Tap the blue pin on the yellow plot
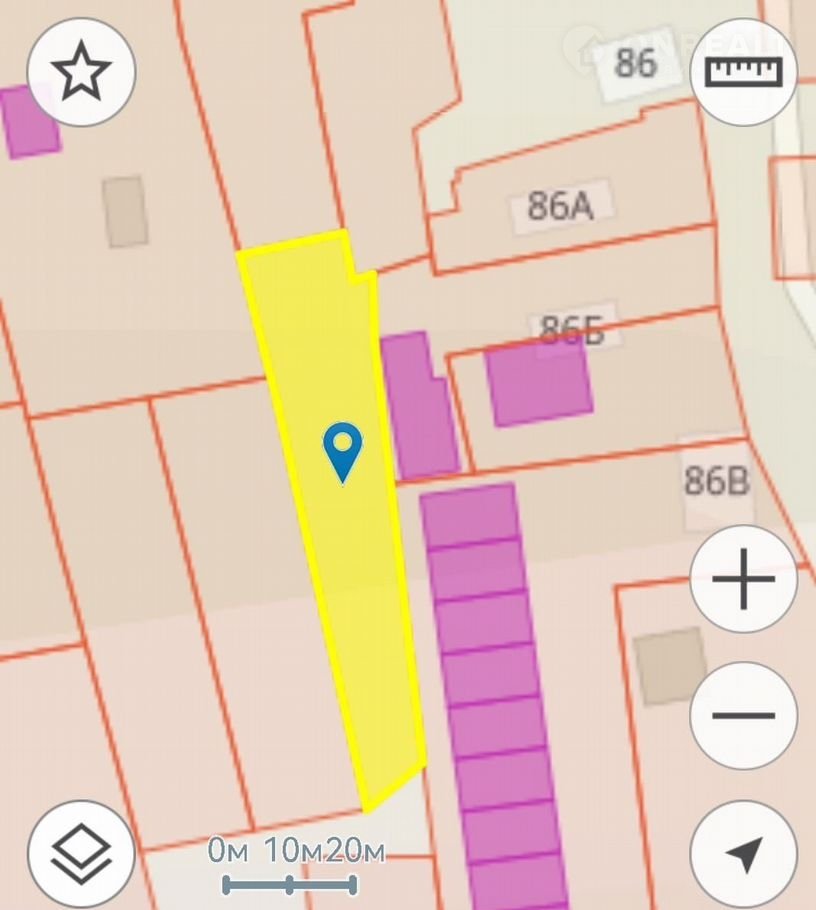 tap(343, 449)
